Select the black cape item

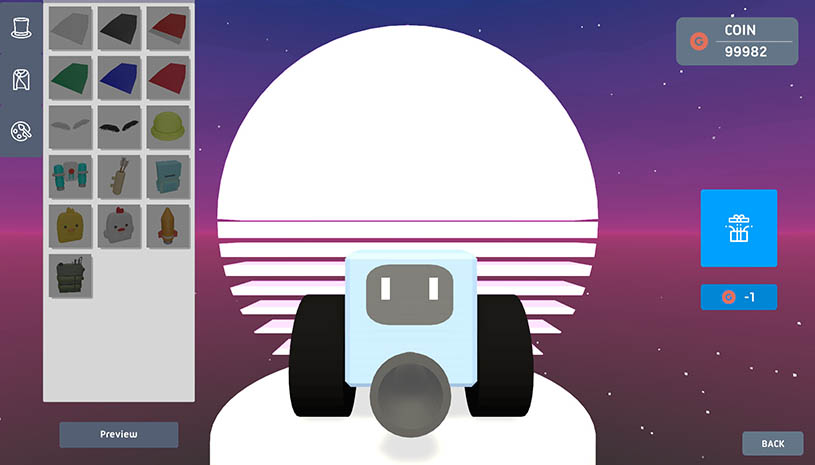[x=119, y=27]
